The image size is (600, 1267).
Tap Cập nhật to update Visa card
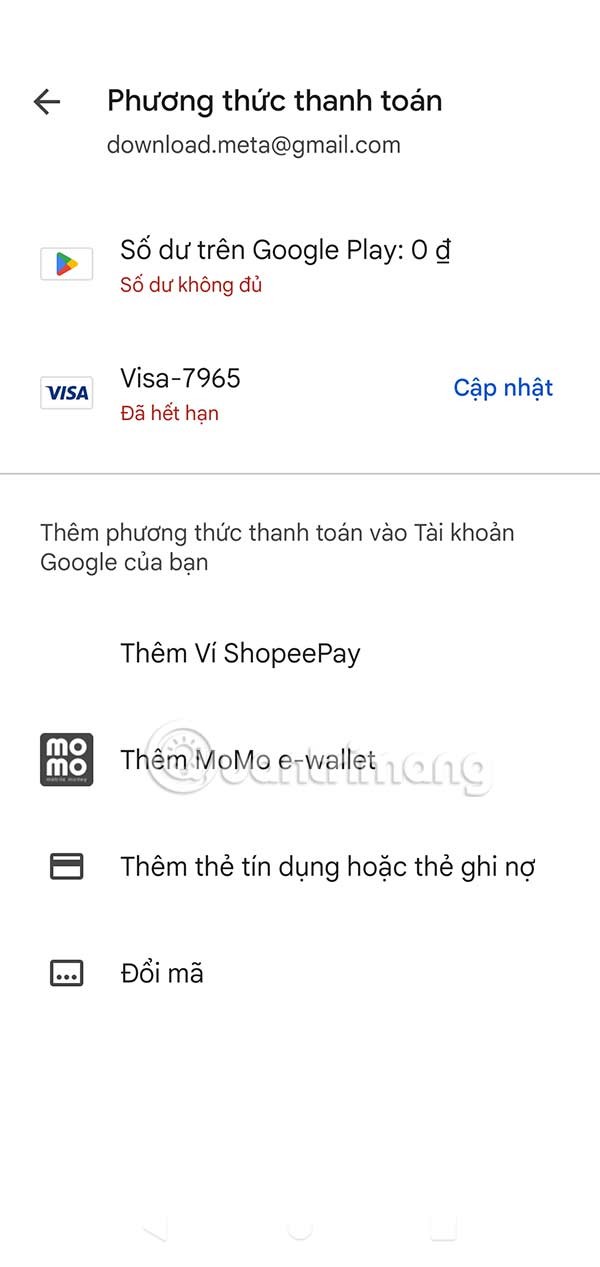pos(503,388)
